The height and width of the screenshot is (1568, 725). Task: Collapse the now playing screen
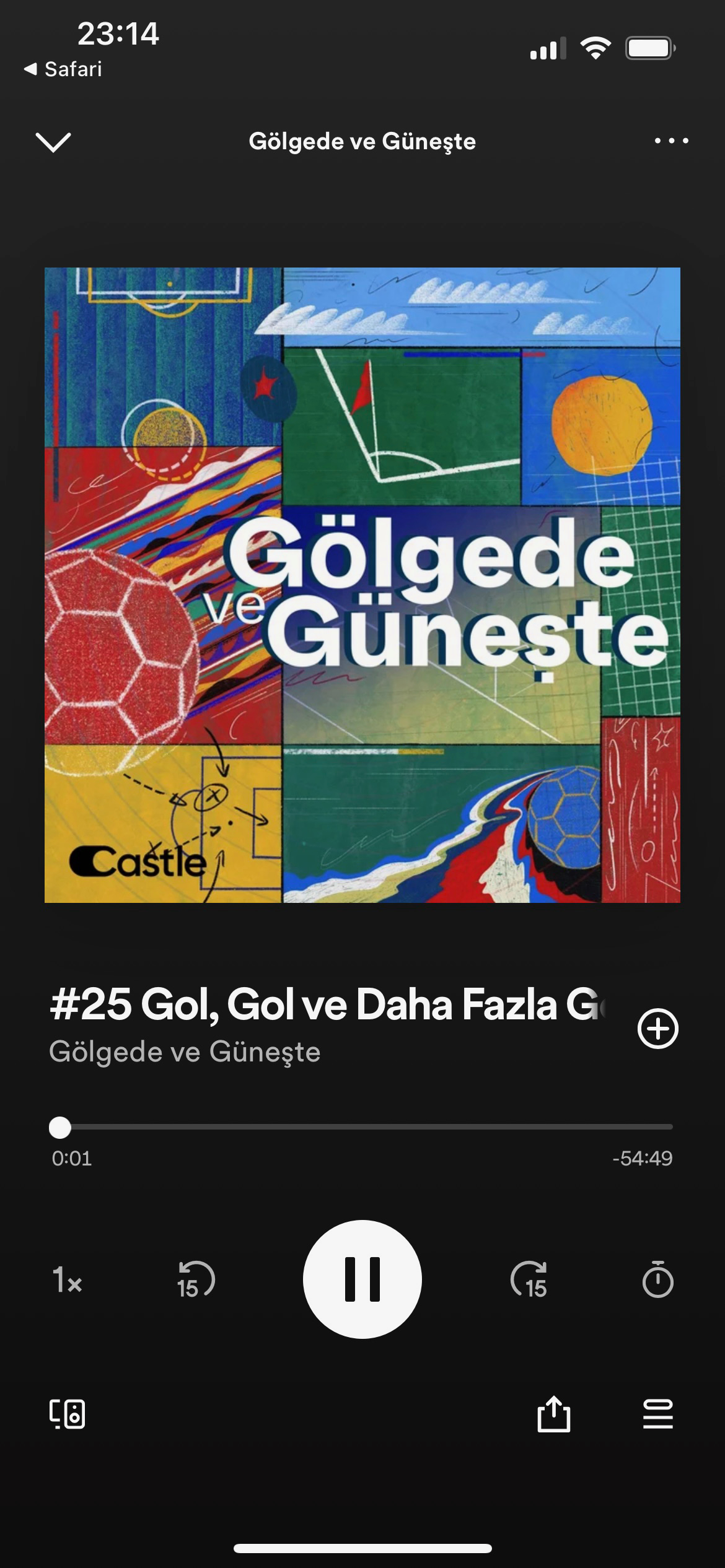(54, 142)
